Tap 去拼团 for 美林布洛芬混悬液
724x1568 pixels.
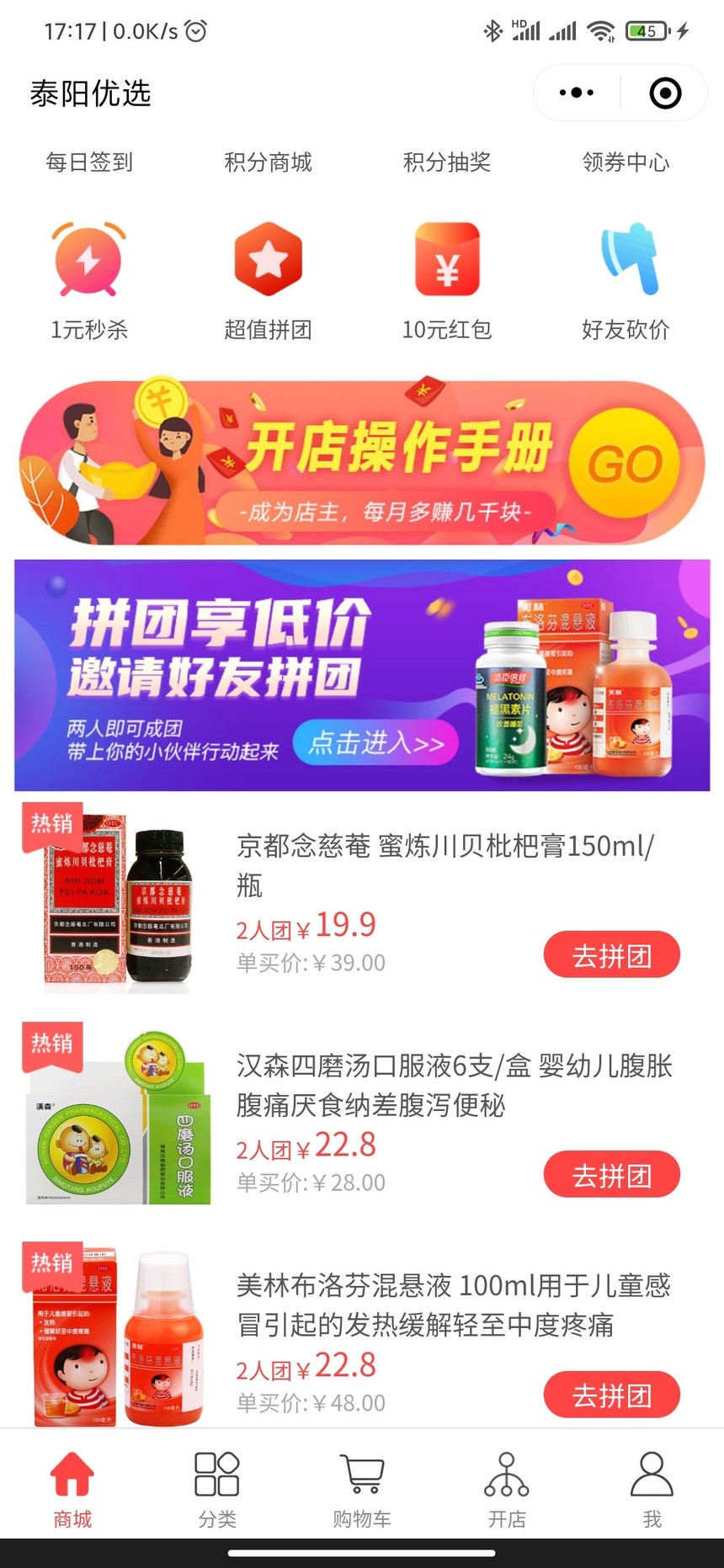point(611,1395)
